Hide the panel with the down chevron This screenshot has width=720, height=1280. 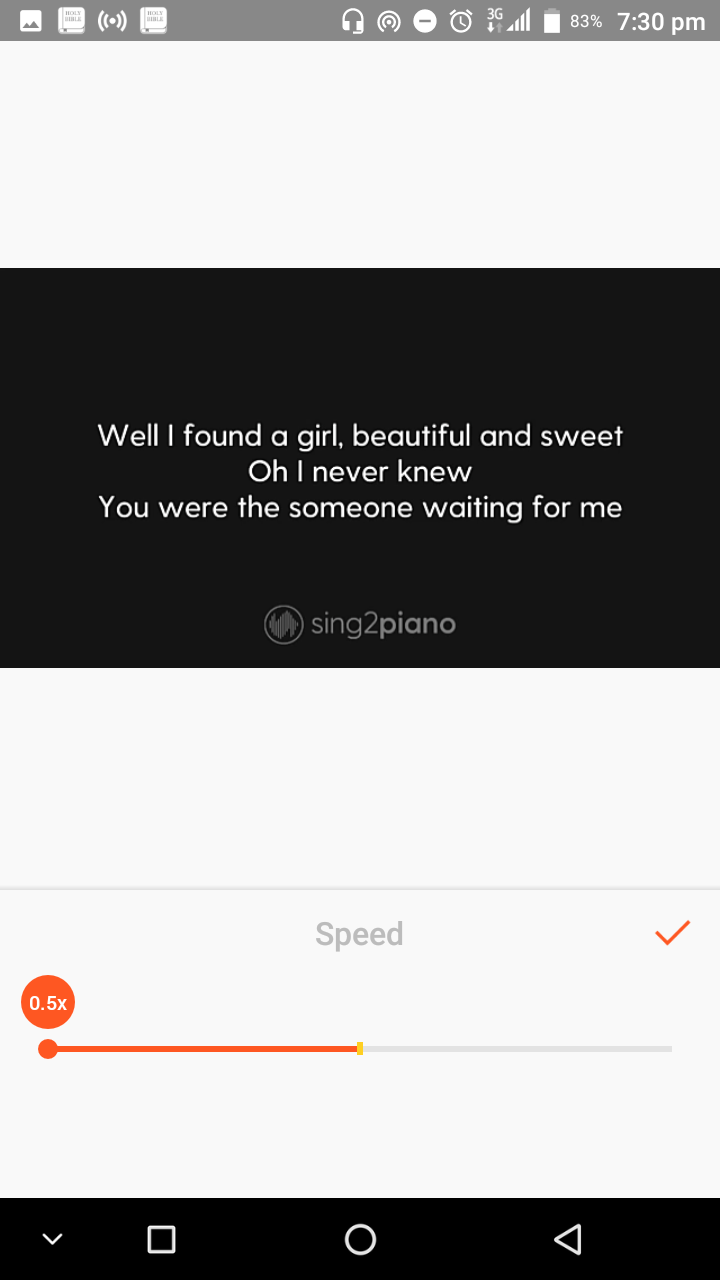click(53, 1240)
